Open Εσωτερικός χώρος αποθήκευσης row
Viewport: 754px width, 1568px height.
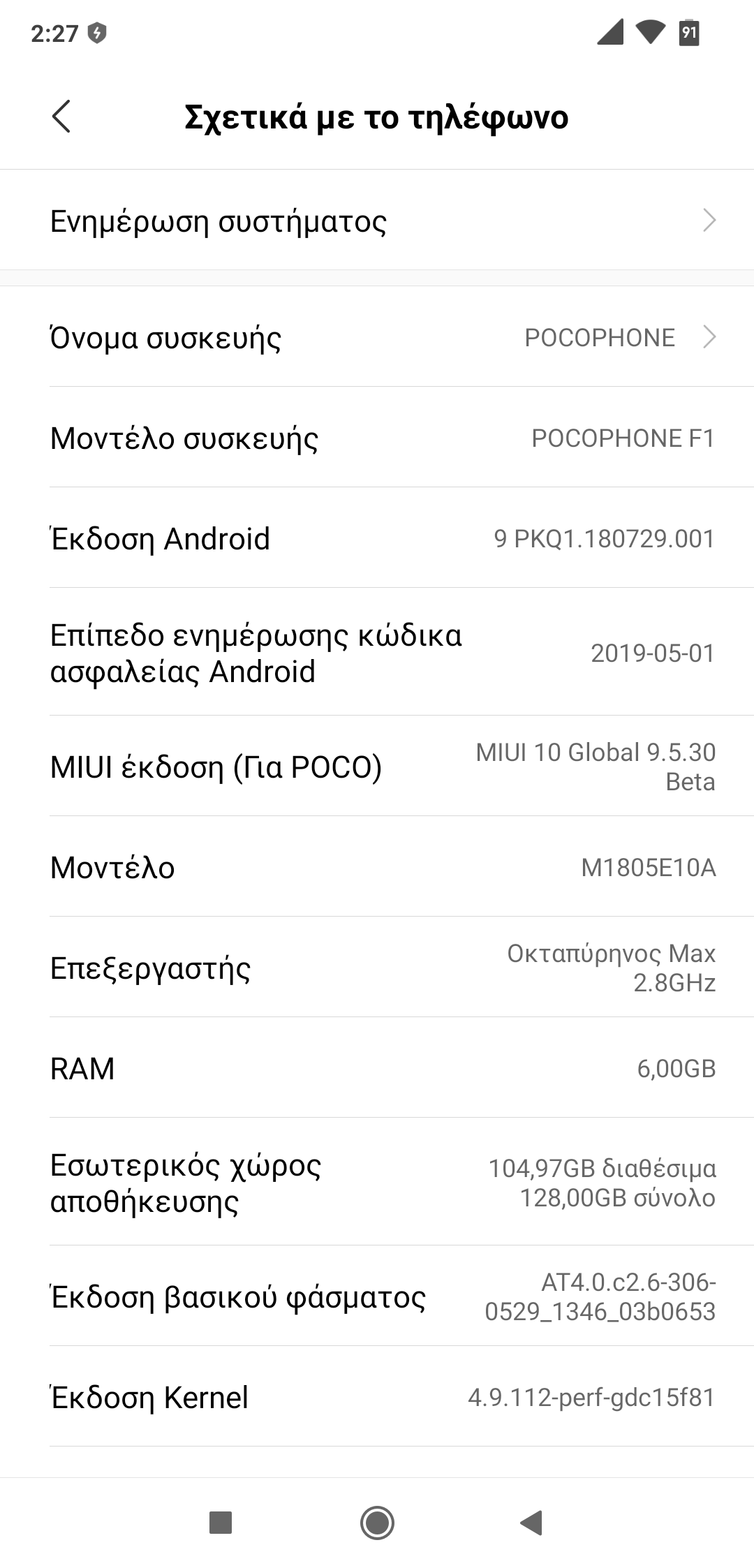[x=377, y=1183]
